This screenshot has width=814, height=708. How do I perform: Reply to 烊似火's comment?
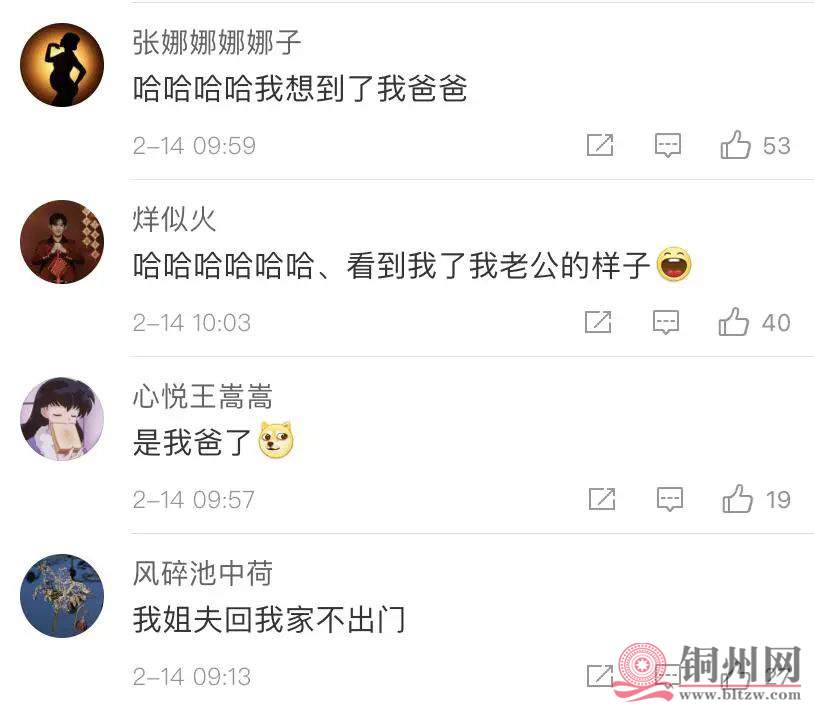click(666, 322)
